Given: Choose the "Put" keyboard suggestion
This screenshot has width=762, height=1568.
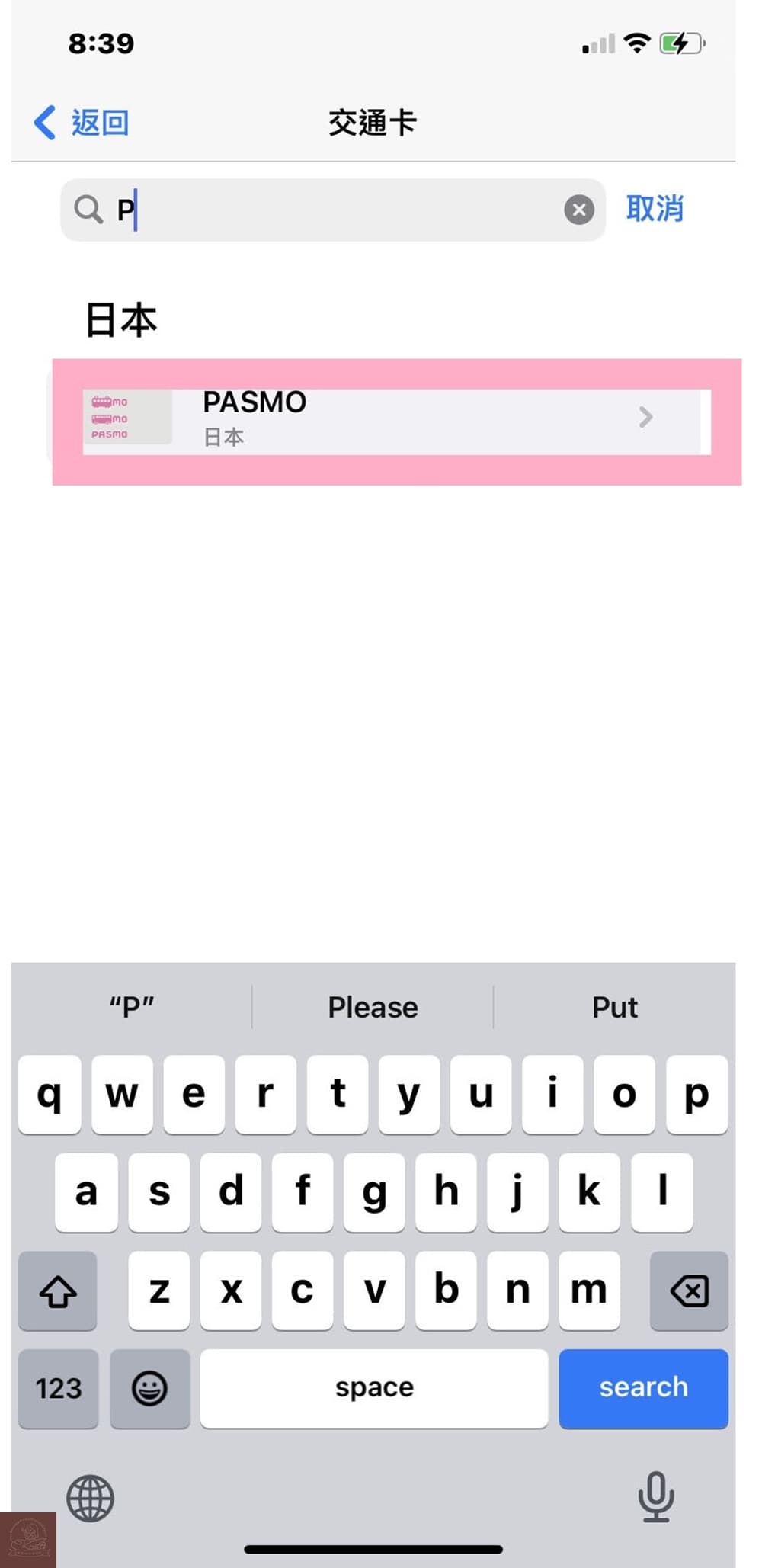Looking at the screenshot, I should [614, 1007].
